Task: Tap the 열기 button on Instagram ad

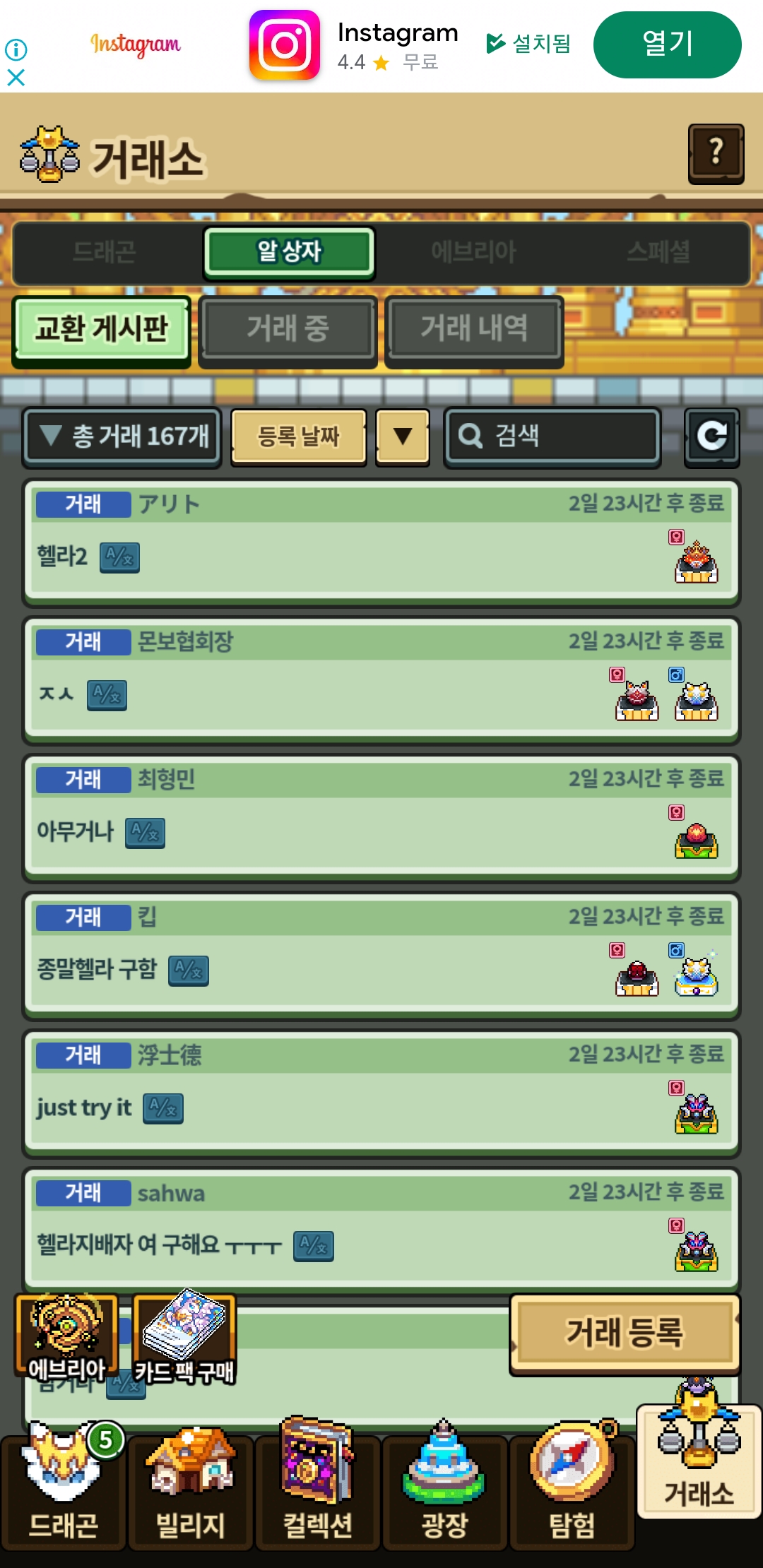Action: pos(667,44)
